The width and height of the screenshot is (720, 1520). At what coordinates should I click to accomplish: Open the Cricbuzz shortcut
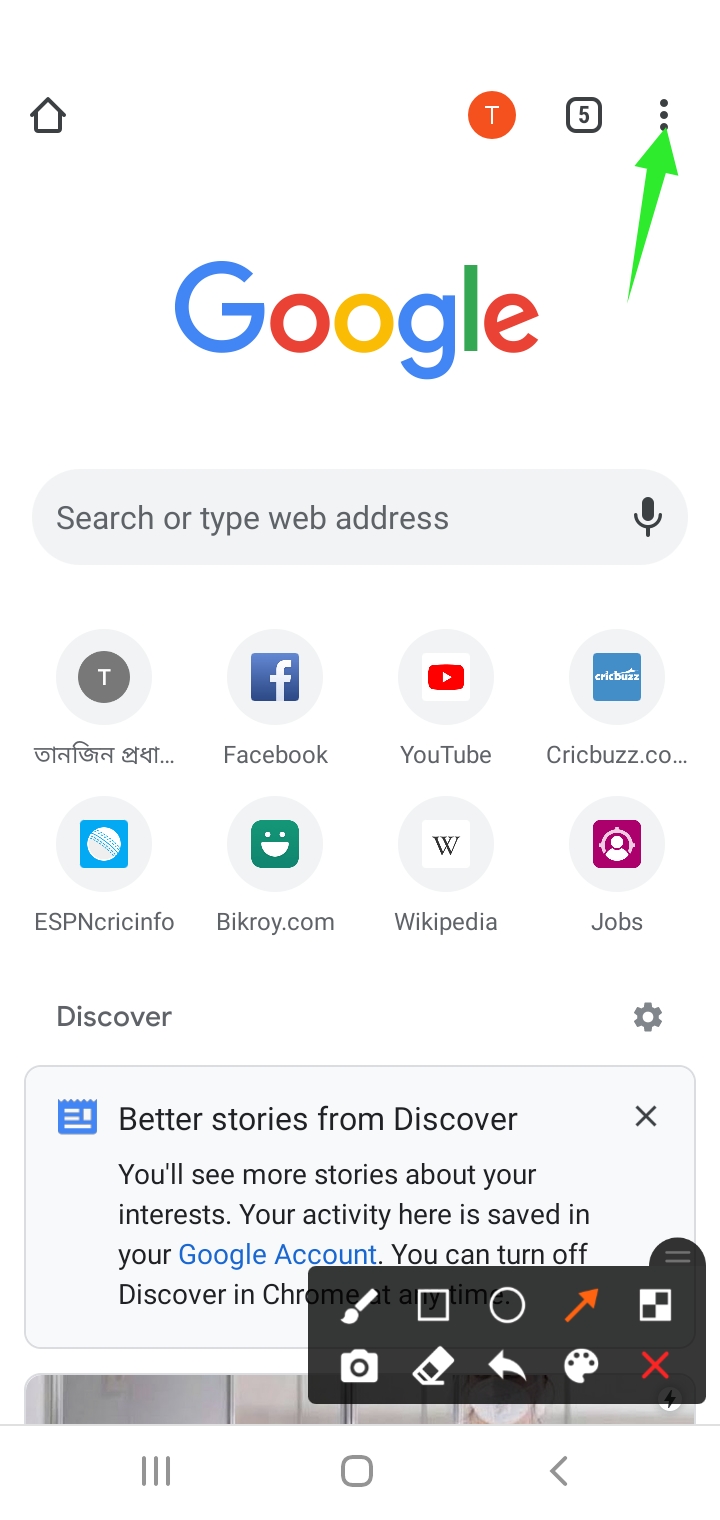(617, 677)
